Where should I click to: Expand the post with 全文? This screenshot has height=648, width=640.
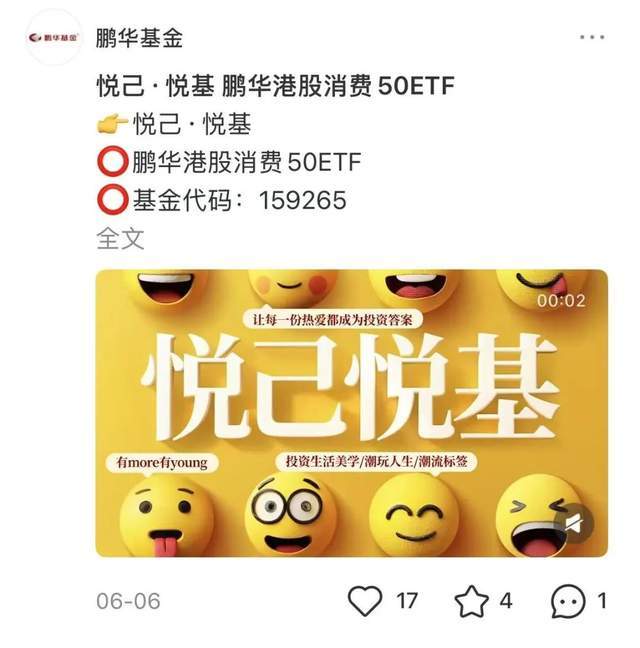click(120, 238)
